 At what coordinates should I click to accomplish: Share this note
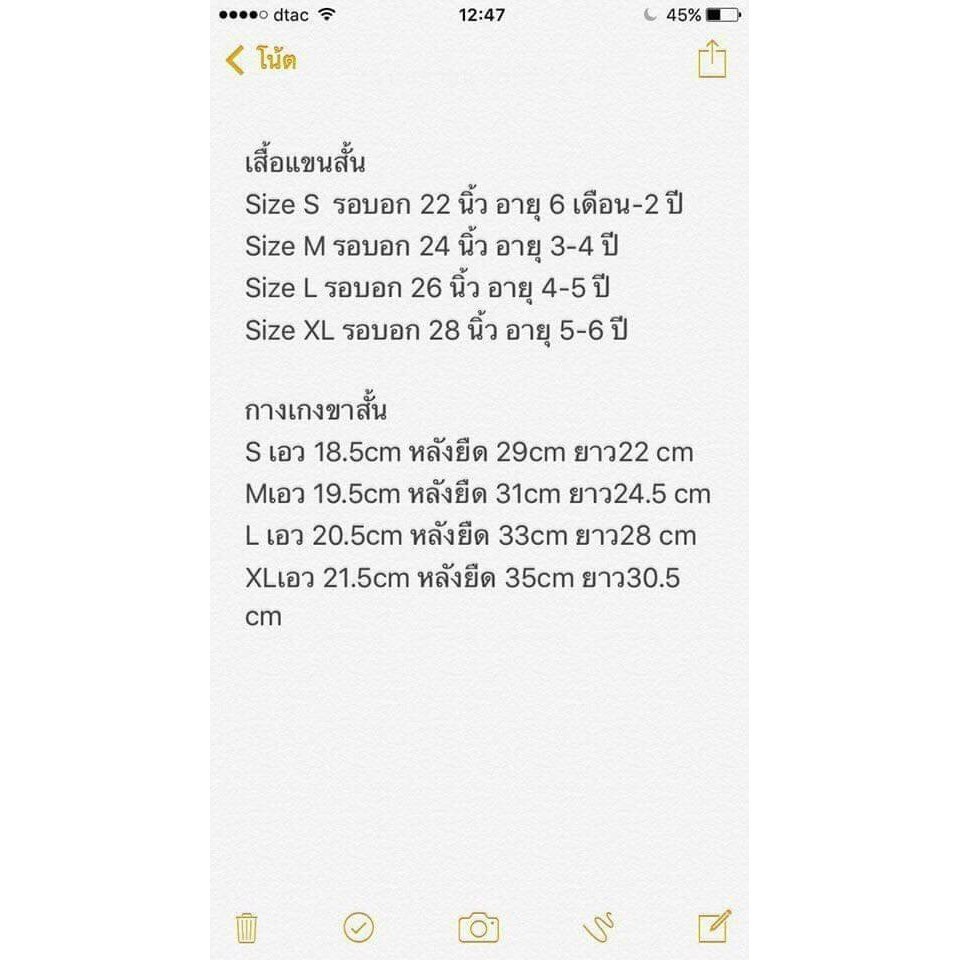[x=712, y=59]
